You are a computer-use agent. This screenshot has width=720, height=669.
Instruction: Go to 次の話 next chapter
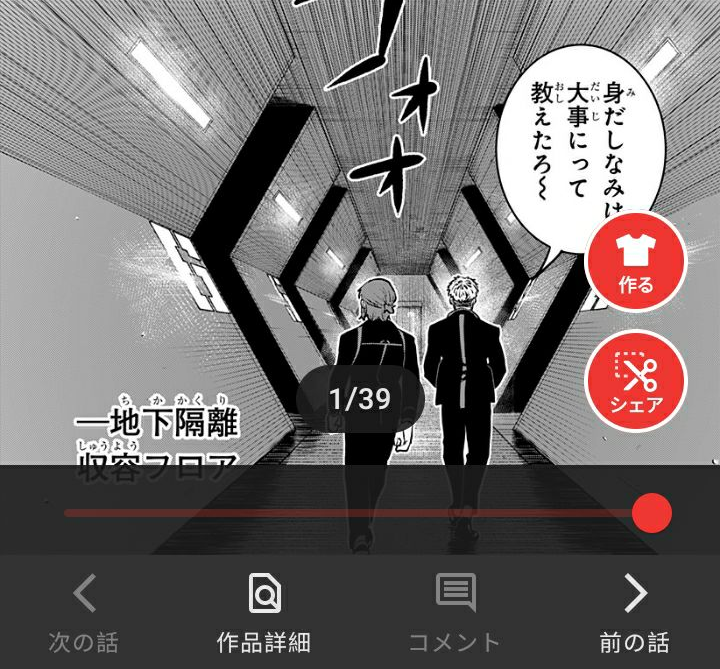84,611
